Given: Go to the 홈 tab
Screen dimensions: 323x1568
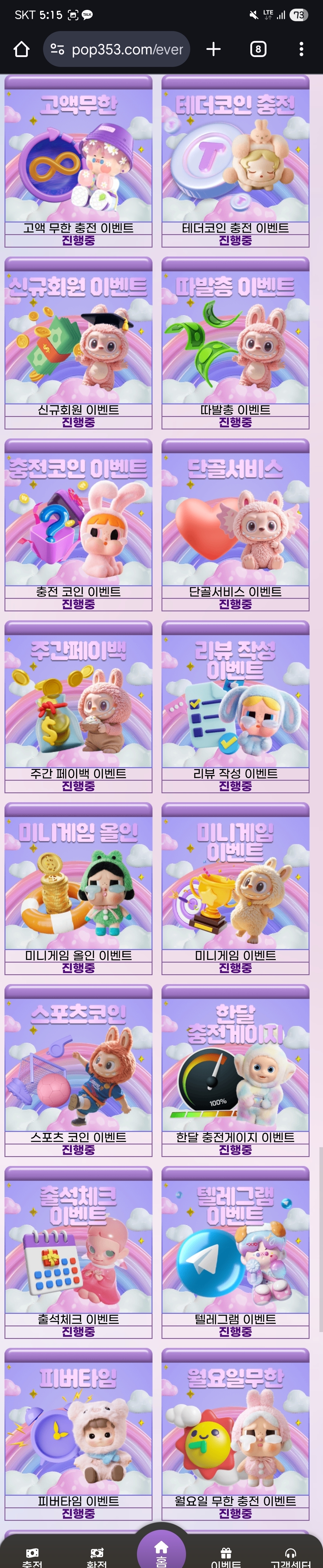Looking at the screenshot, I should pyautogui.click(x=161, y=1552).
